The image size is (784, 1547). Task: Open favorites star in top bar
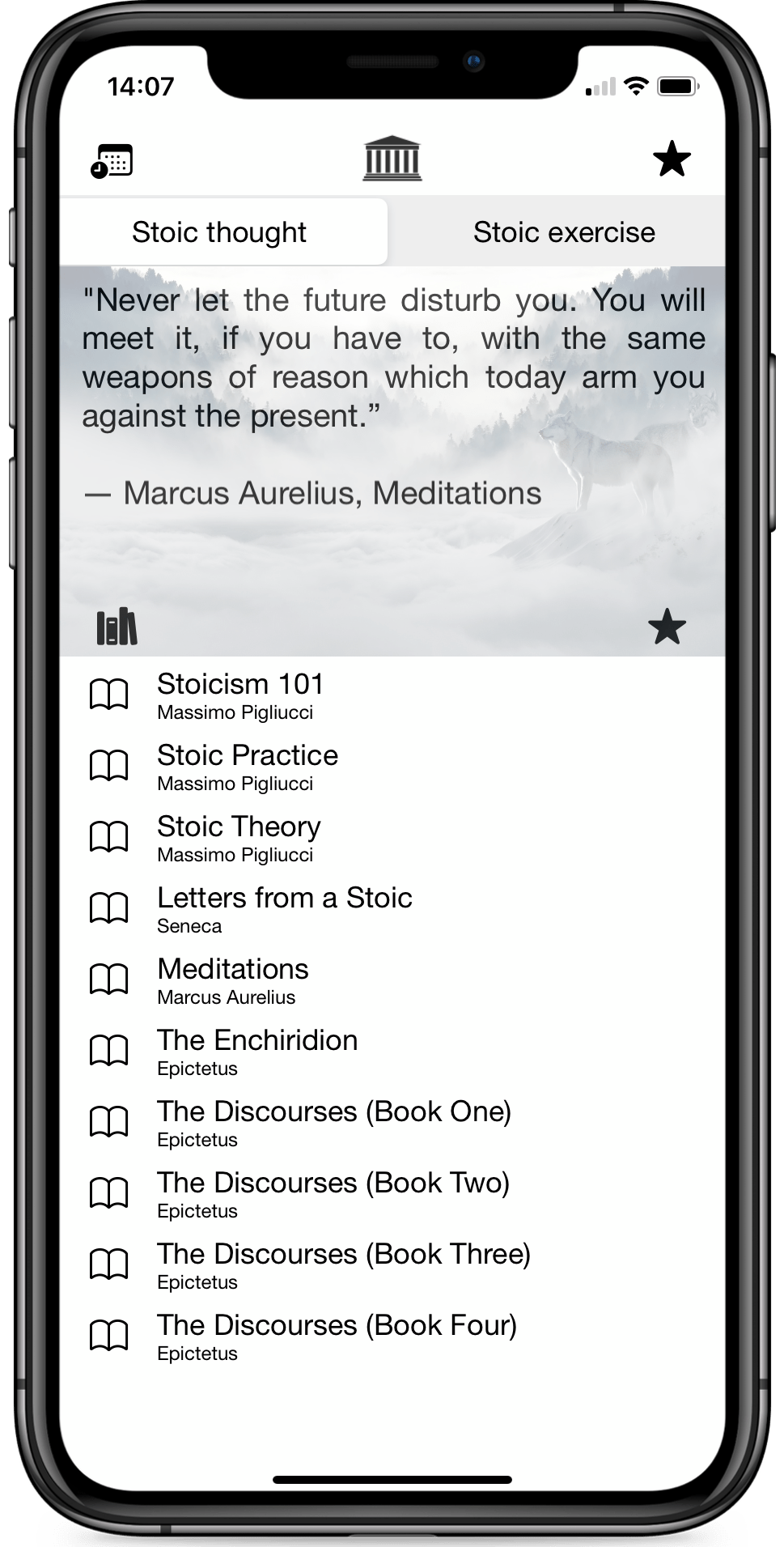[672, 159]
